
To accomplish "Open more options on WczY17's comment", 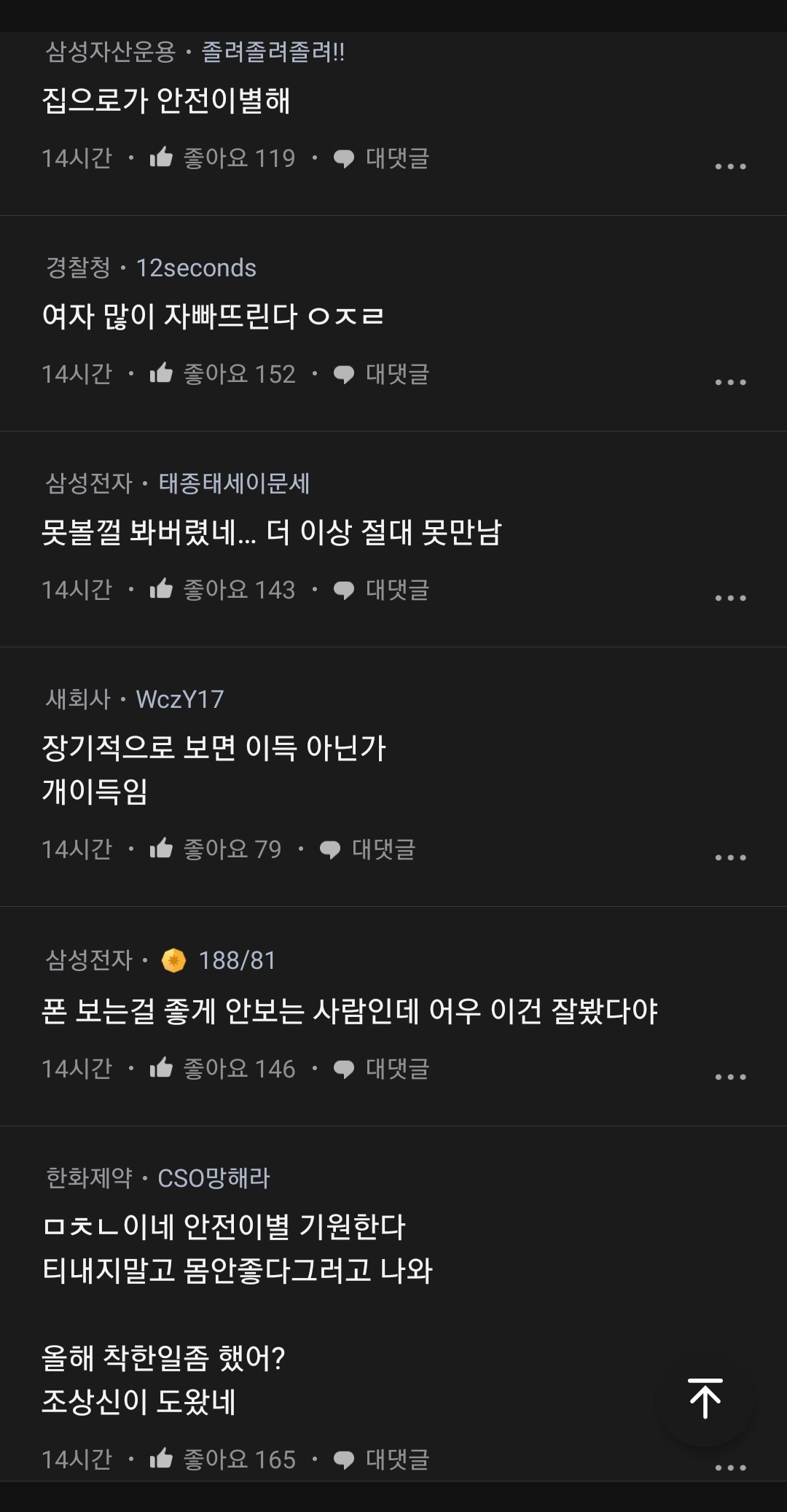I will (x=730, y=857).
